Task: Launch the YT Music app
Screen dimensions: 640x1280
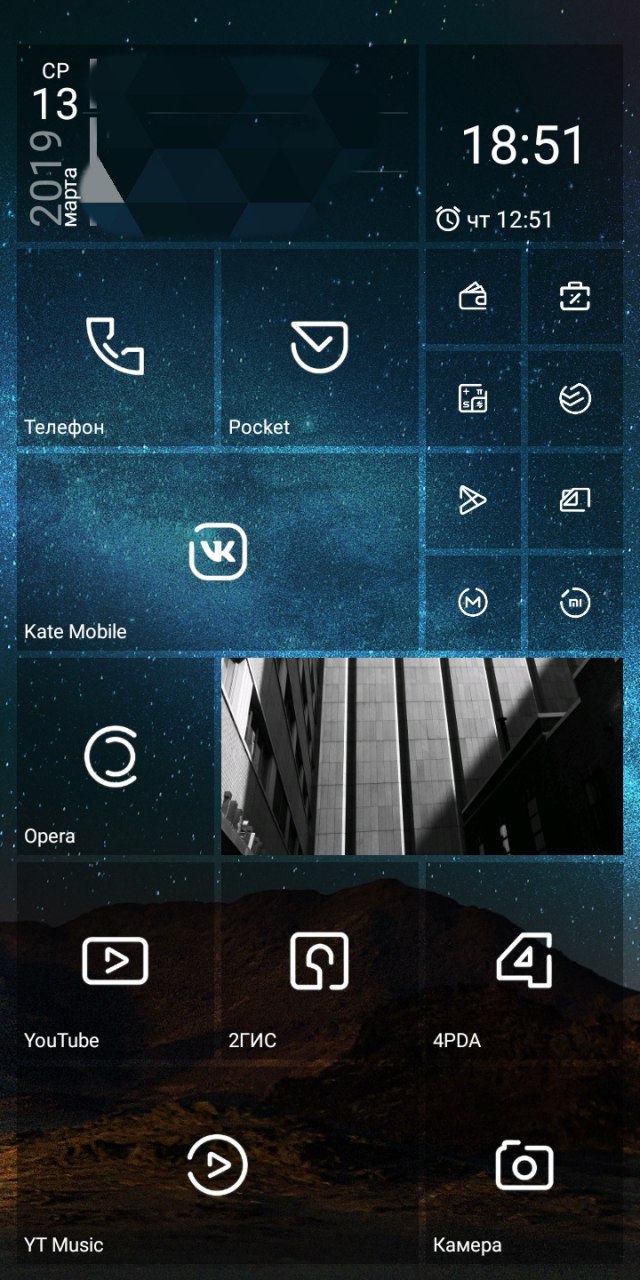Action: coord(217,1165)
